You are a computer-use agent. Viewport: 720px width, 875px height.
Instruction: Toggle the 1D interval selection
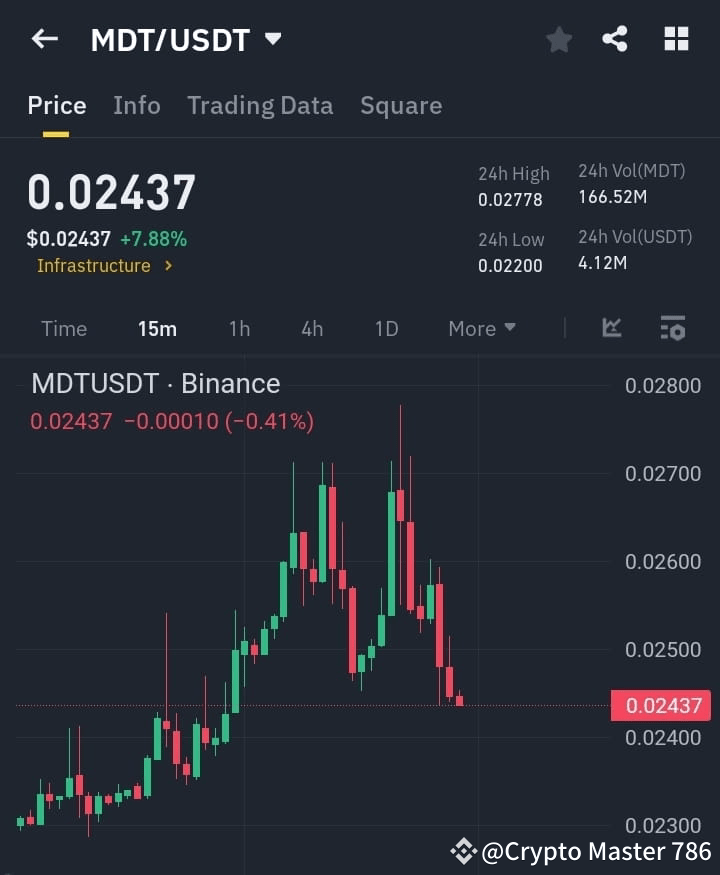tap(386, 328)
